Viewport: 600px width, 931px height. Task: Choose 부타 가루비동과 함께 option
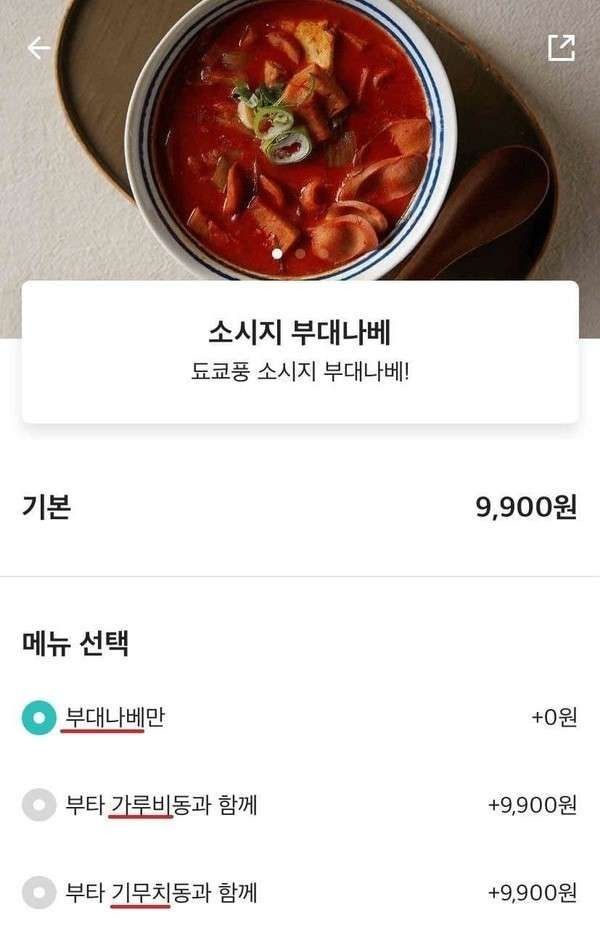(39, 804)
